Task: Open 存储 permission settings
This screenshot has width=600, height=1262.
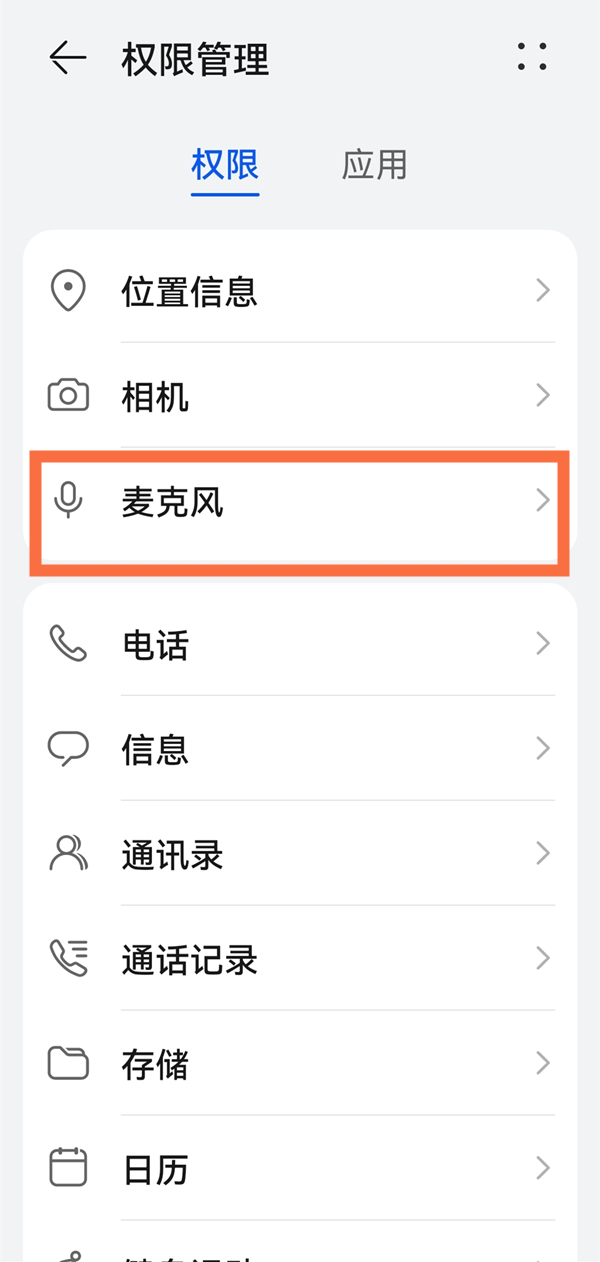Action: [300, 1064]
